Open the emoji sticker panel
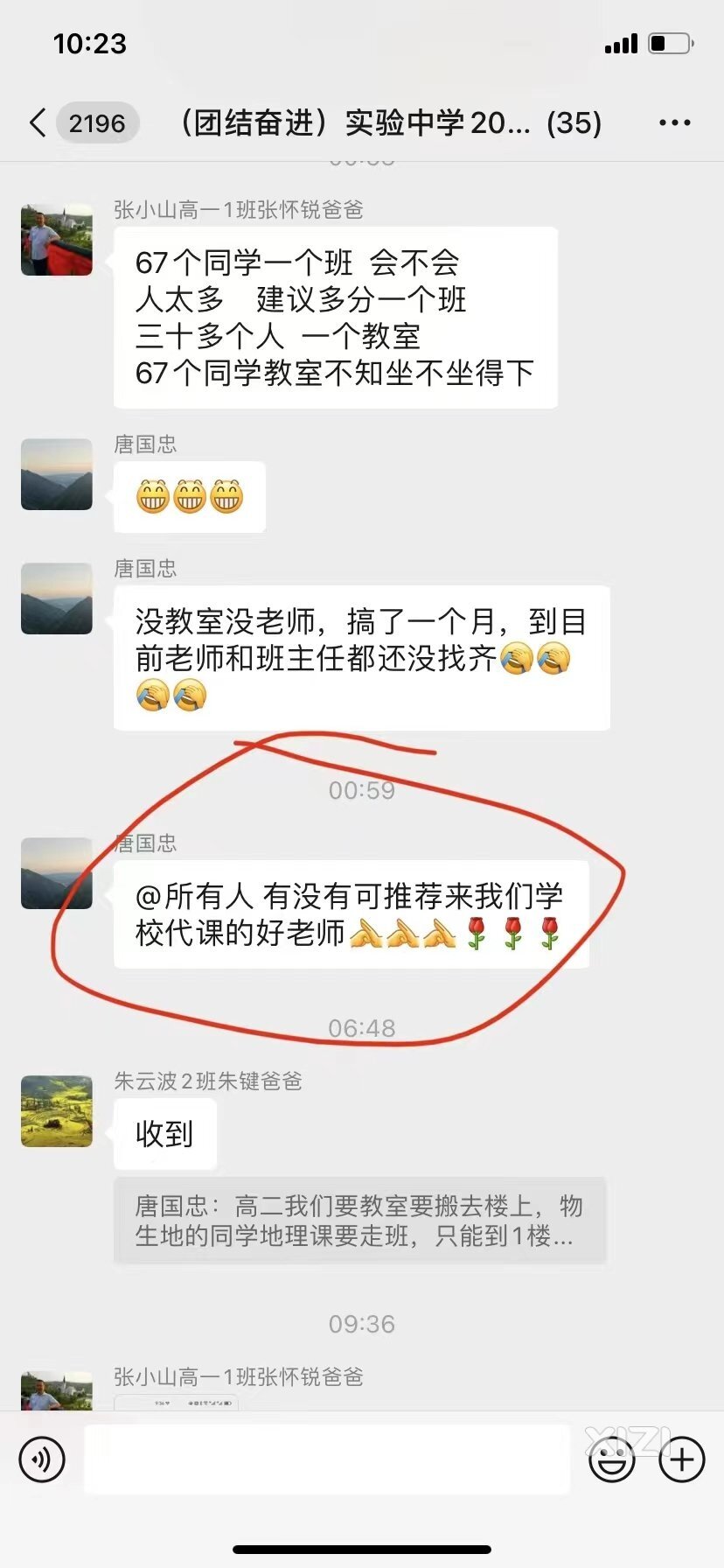 pyautogui.click(x=611, y=1459)
